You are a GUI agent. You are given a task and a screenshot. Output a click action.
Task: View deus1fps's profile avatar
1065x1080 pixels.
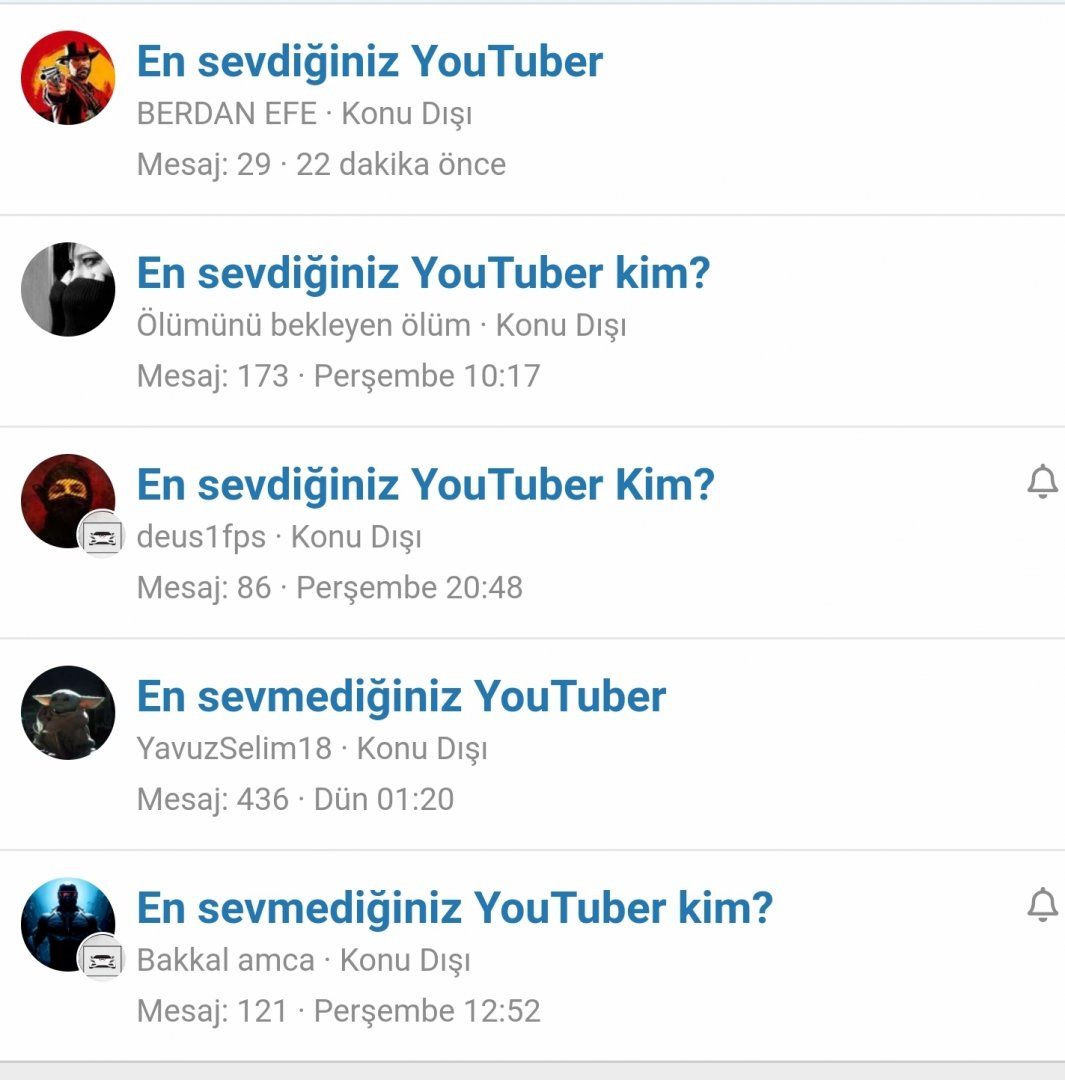[66, 500]
